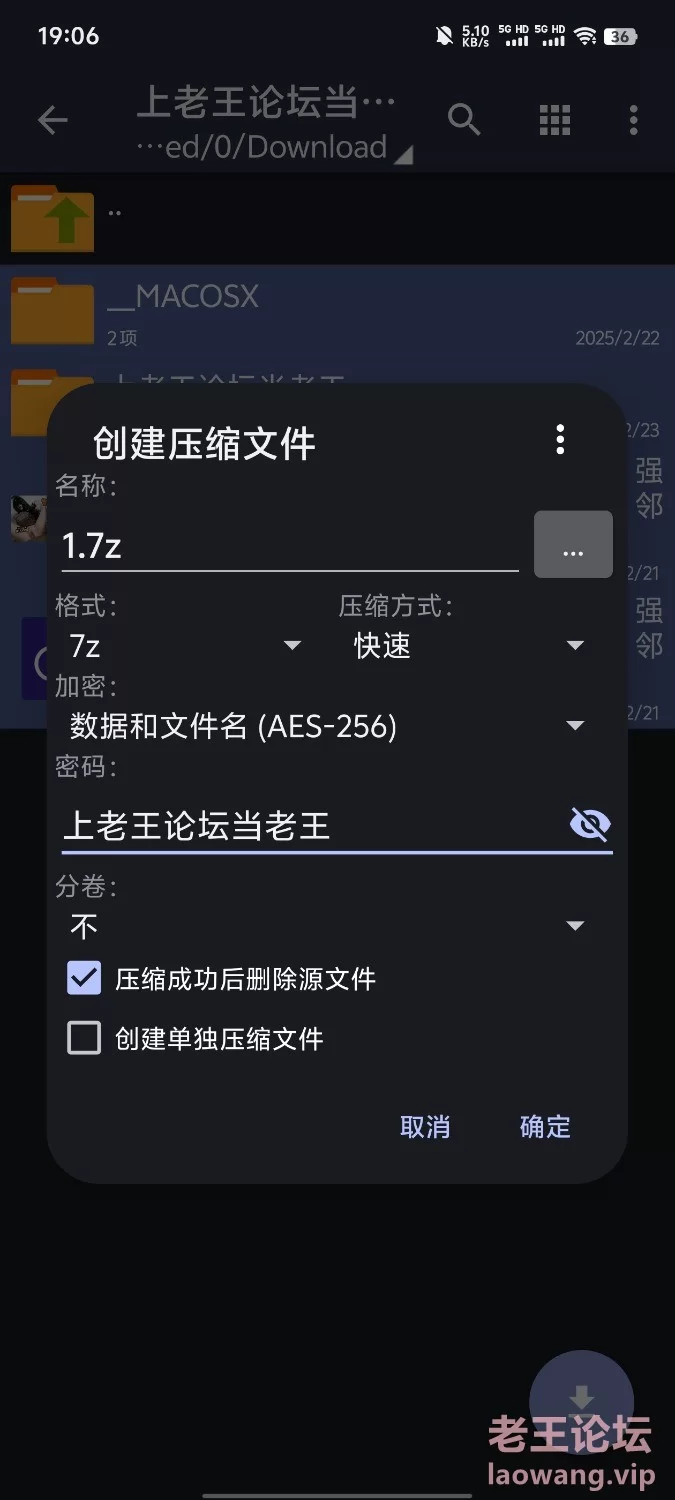Viewport: 675px width, 1500px height.
Task: Expand the 格式 dropdown showing 7z
Action: pyautogui.click(x=185, y=646)
